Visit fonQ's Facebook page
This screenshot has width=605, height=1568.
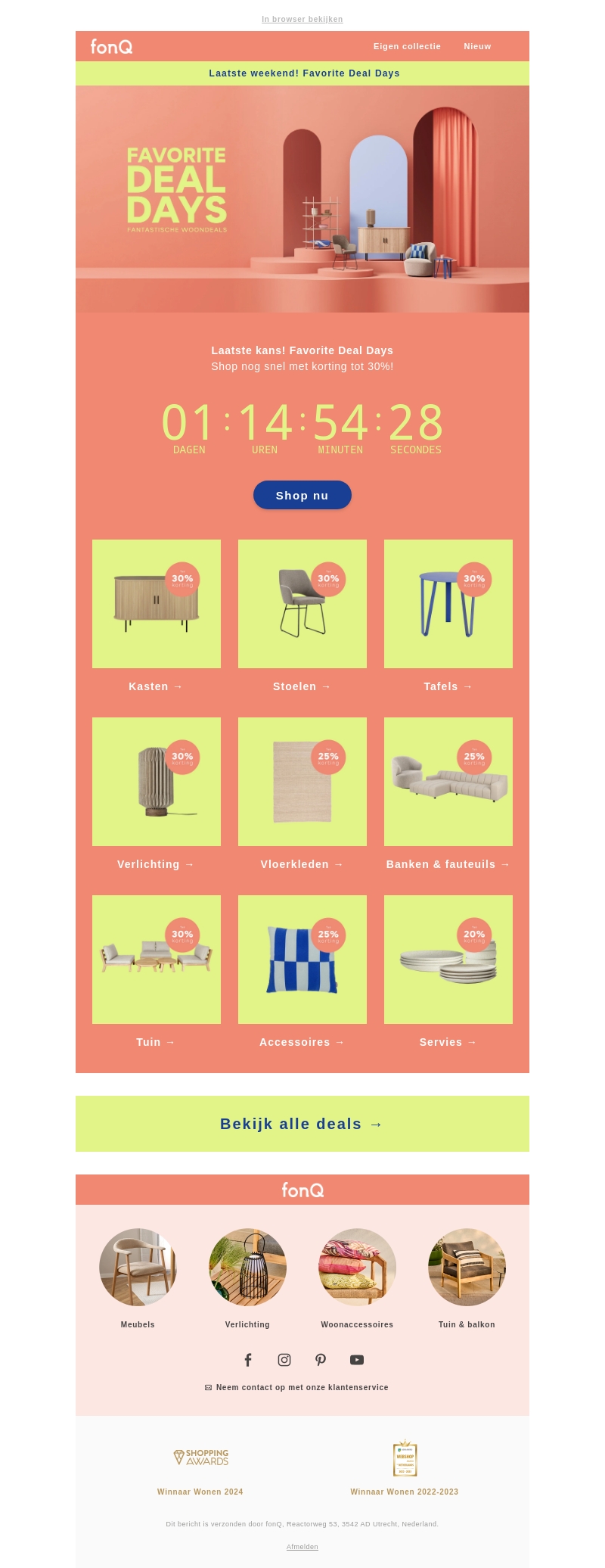(247, 1360)
